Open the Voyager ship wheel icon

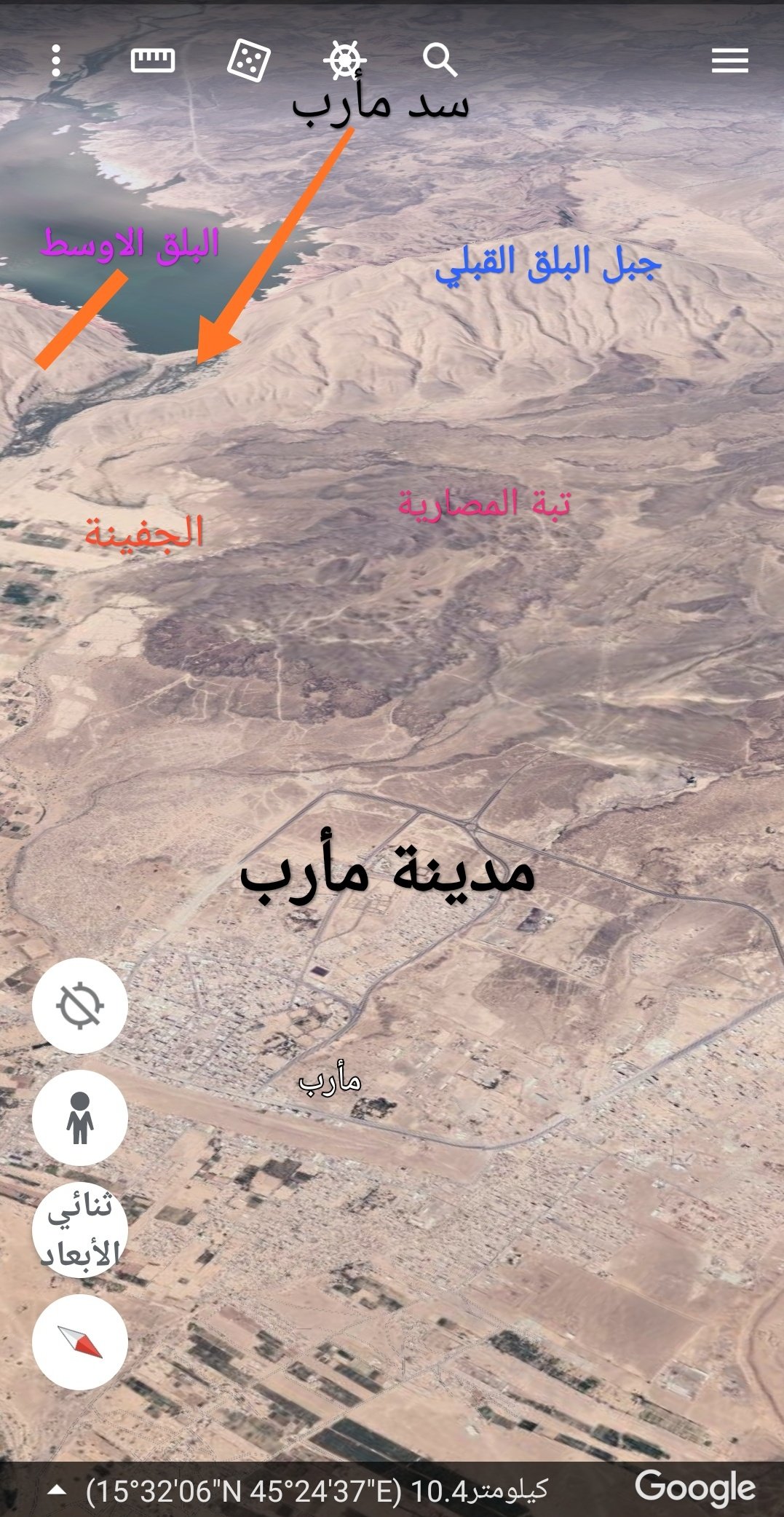click(344, 60)
